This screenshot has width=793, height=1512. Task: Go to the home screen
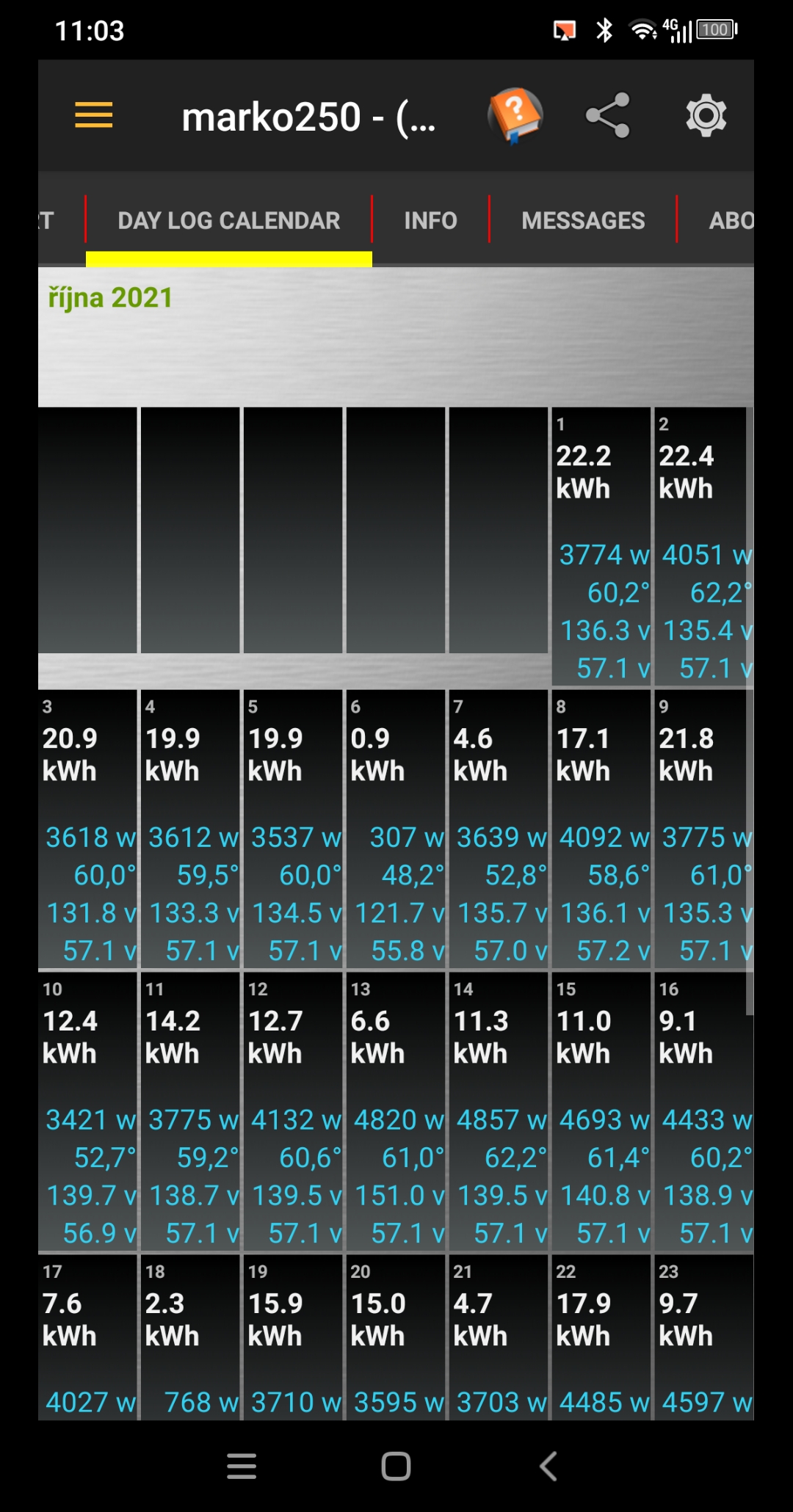[x=396, y=1466]
